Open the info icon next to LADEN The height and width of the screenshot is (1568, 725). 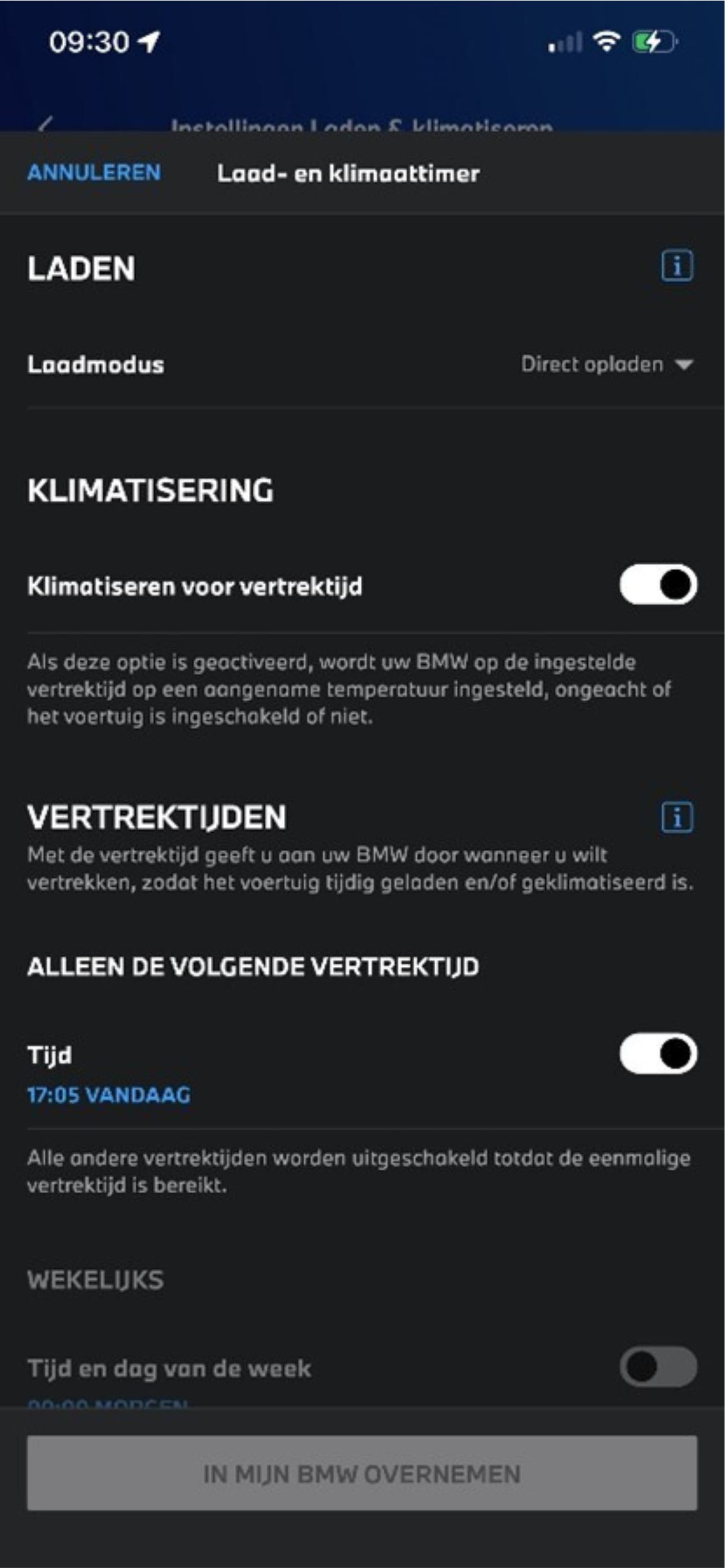click(677, 266)
